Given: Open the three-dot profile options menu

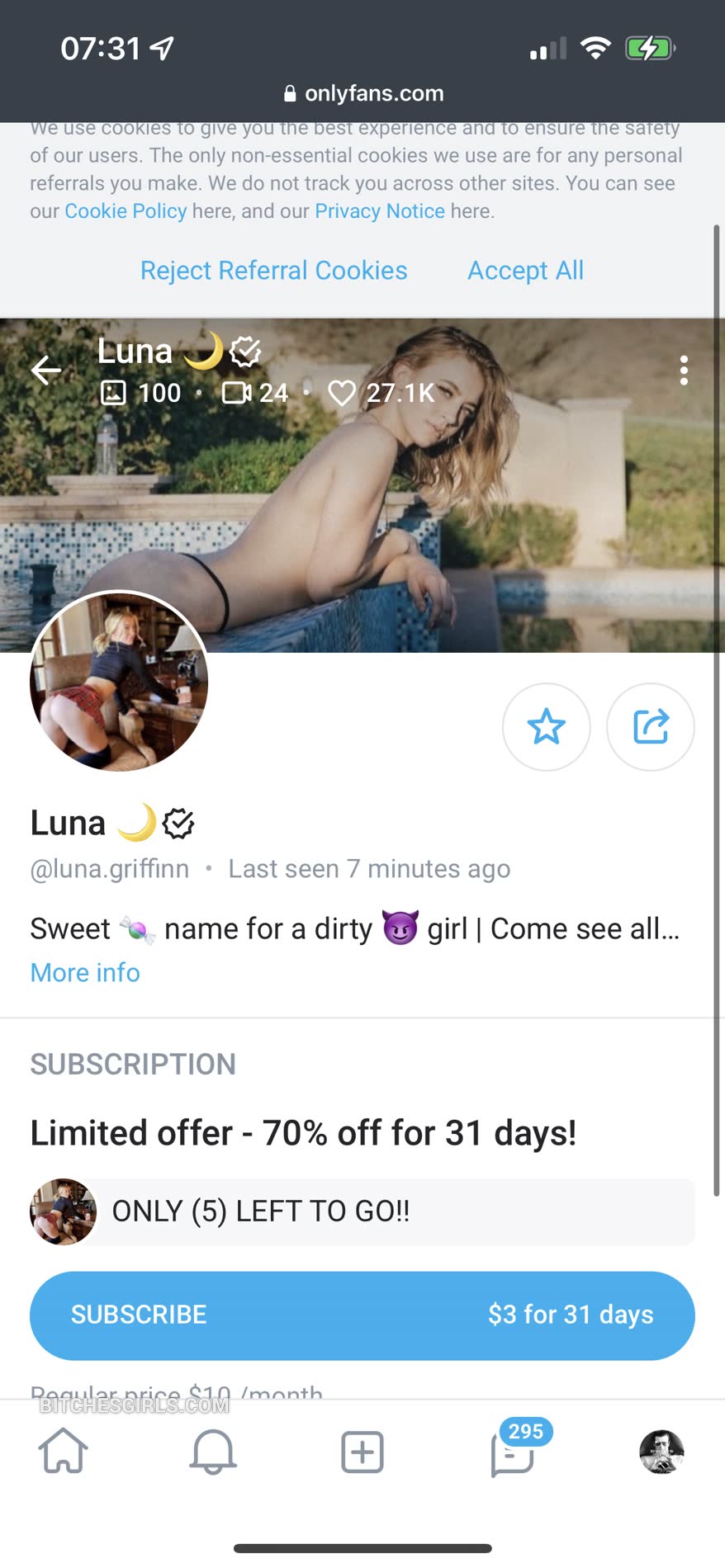Looking at the screenshot, I should pyautogui.click(x=684, y=371).
